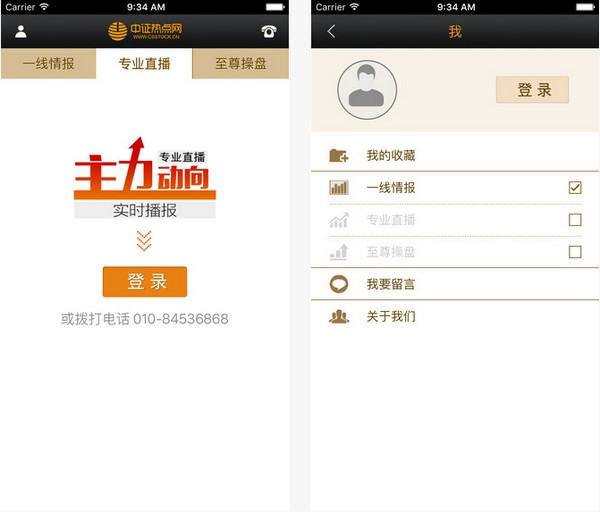The height and width of the screenshot is (512, 600).
Task: Check the 至尊操盘 checkbox
Action: tap(575, 252)
